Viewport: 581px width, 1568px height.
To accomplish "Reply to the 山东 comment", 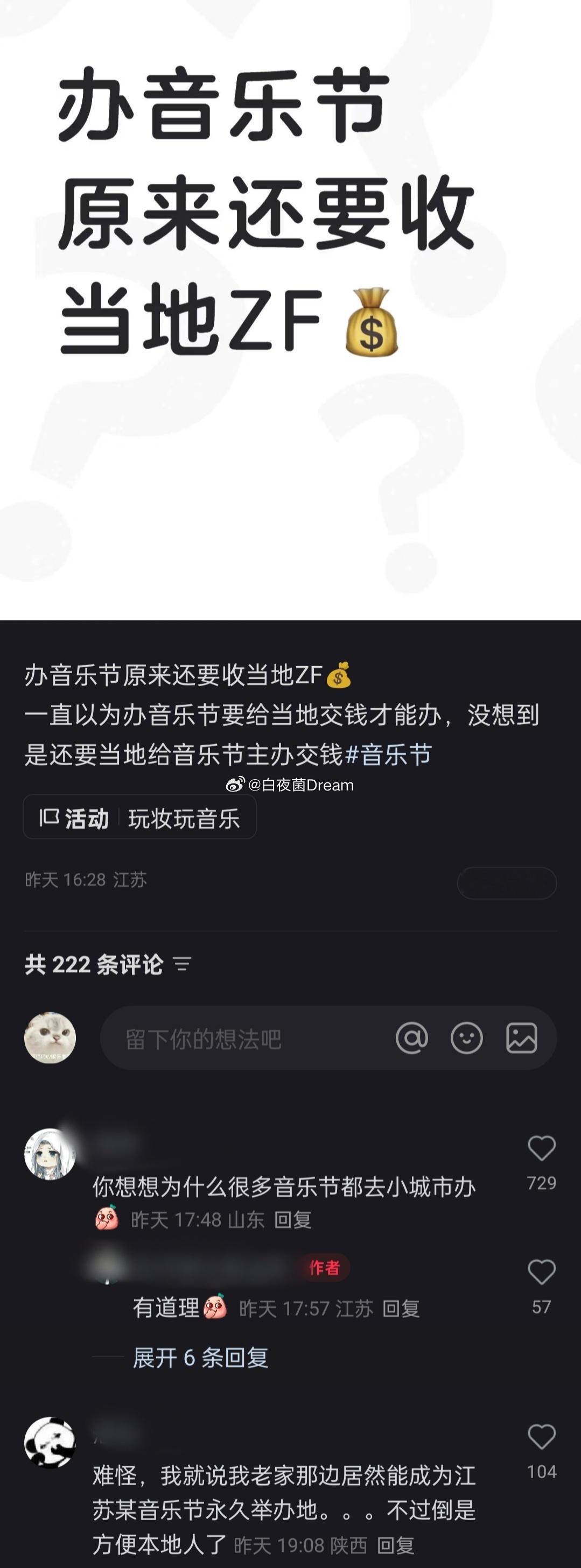I will click(x=293, y=1219).
